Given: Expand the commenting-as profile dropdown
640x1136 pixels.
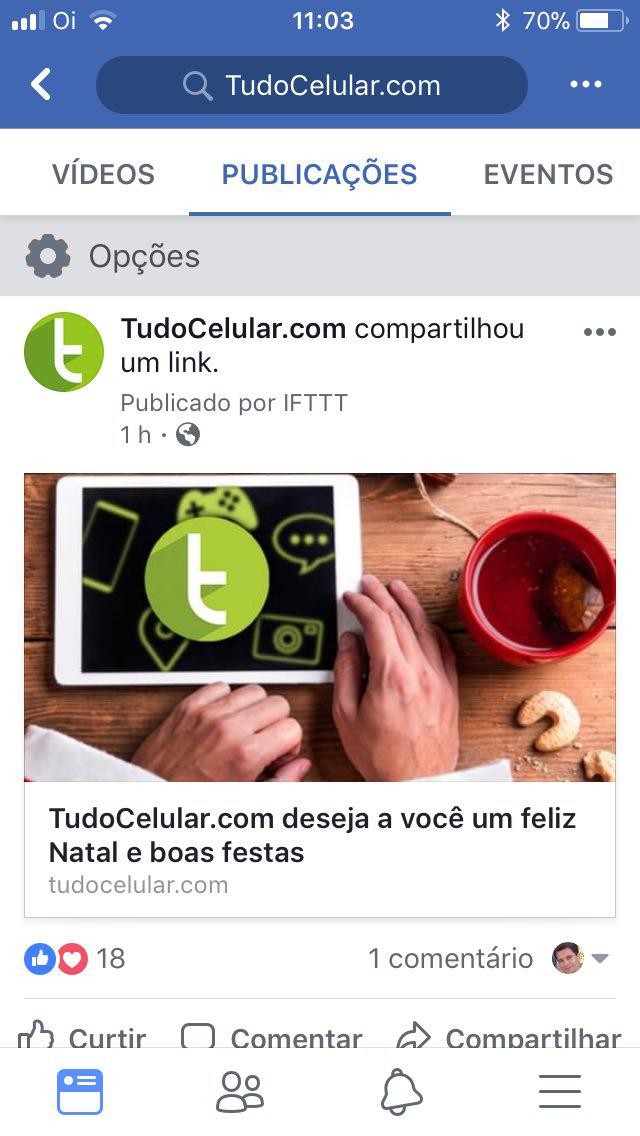Looking at the screenshot, I should click(582, 959).
